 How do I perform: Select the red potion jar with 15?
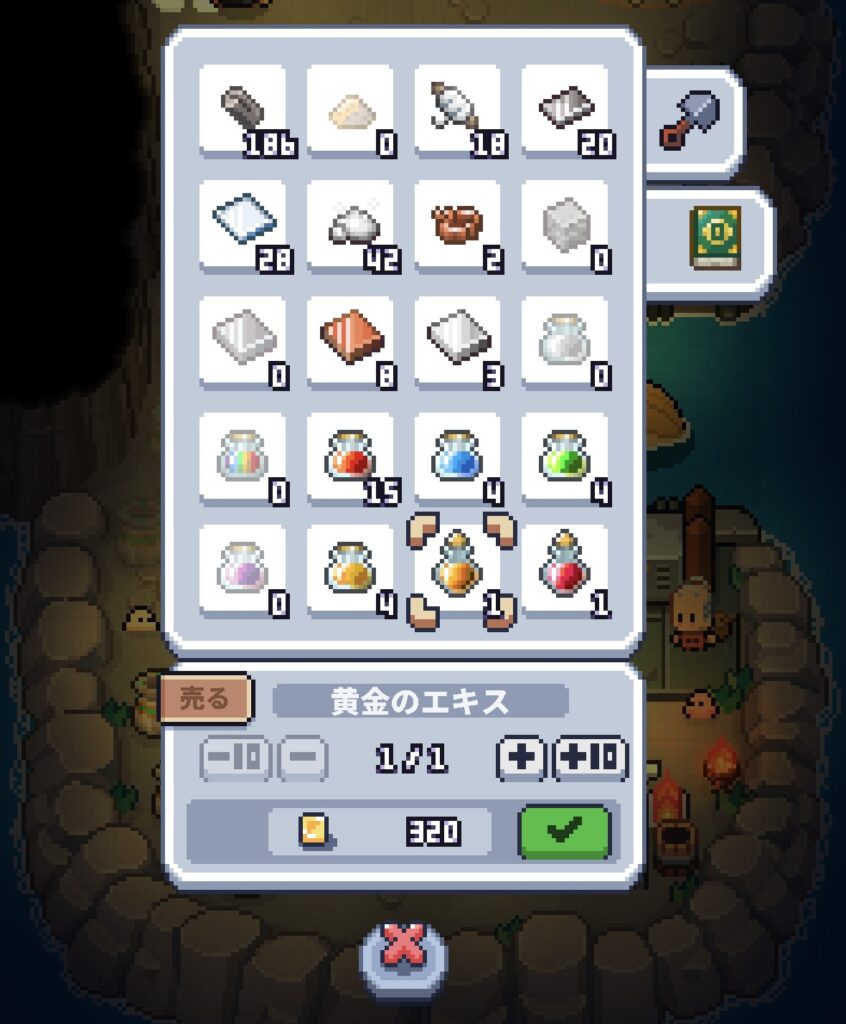(x=350, y=457)
